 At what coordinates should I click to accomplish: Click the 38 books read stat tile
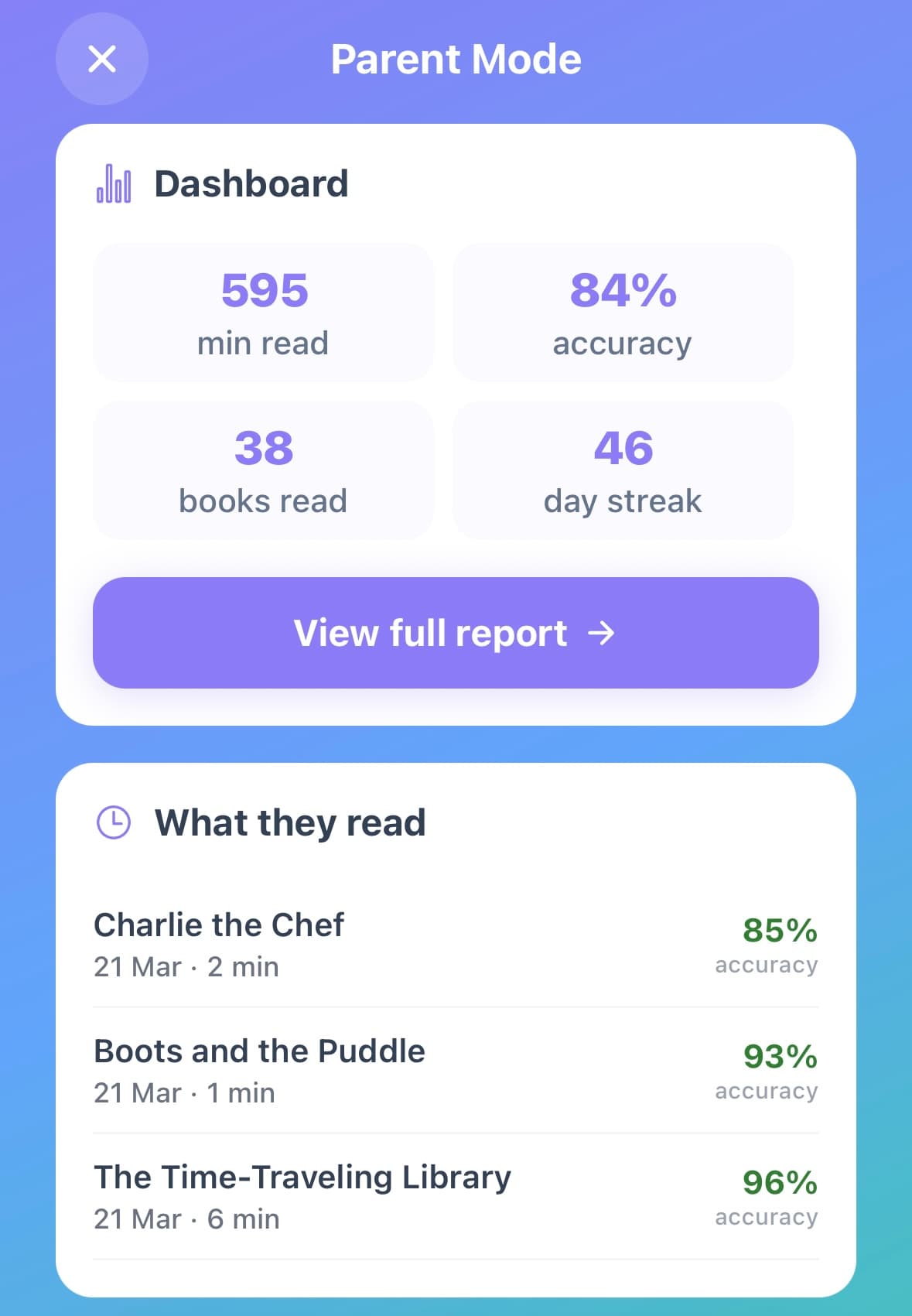[x=262, y=469]
